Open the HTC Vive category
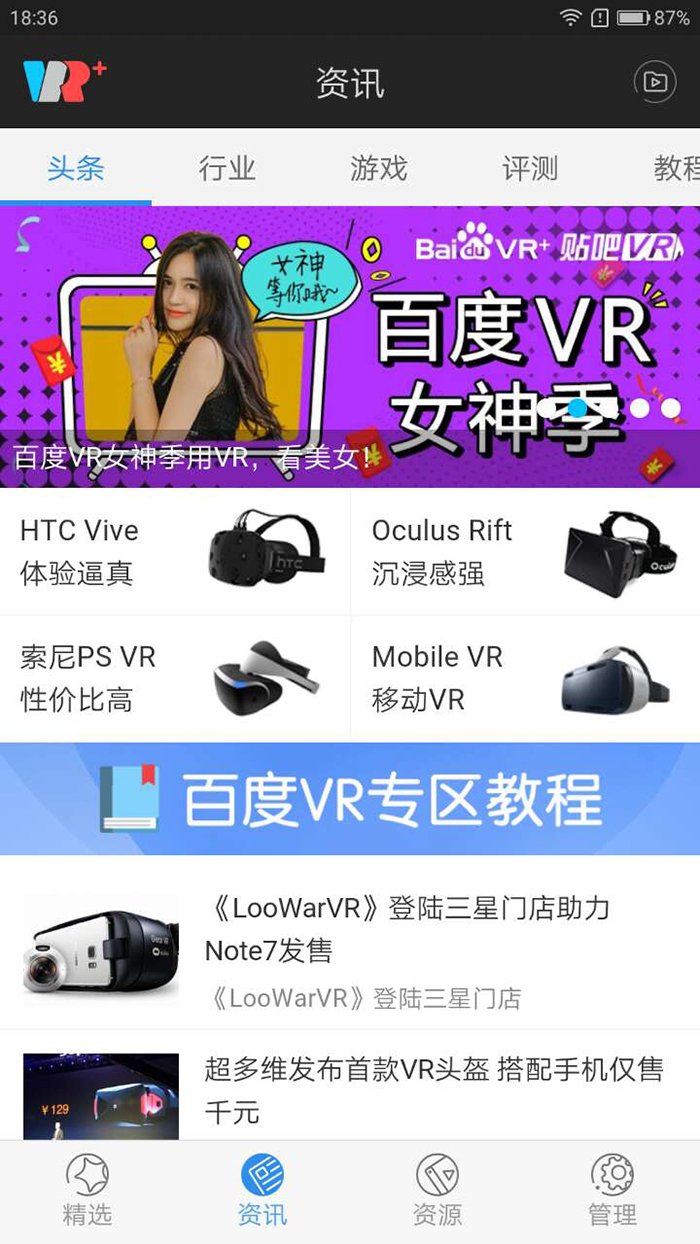 175,552
